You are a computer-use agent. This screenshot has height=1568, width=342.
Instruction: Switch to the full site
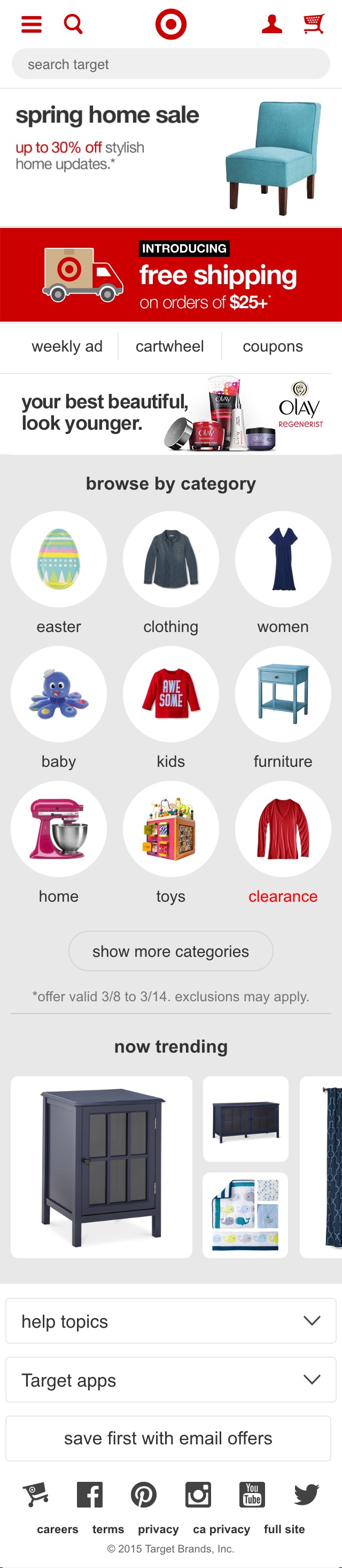tap(284, 1529)
